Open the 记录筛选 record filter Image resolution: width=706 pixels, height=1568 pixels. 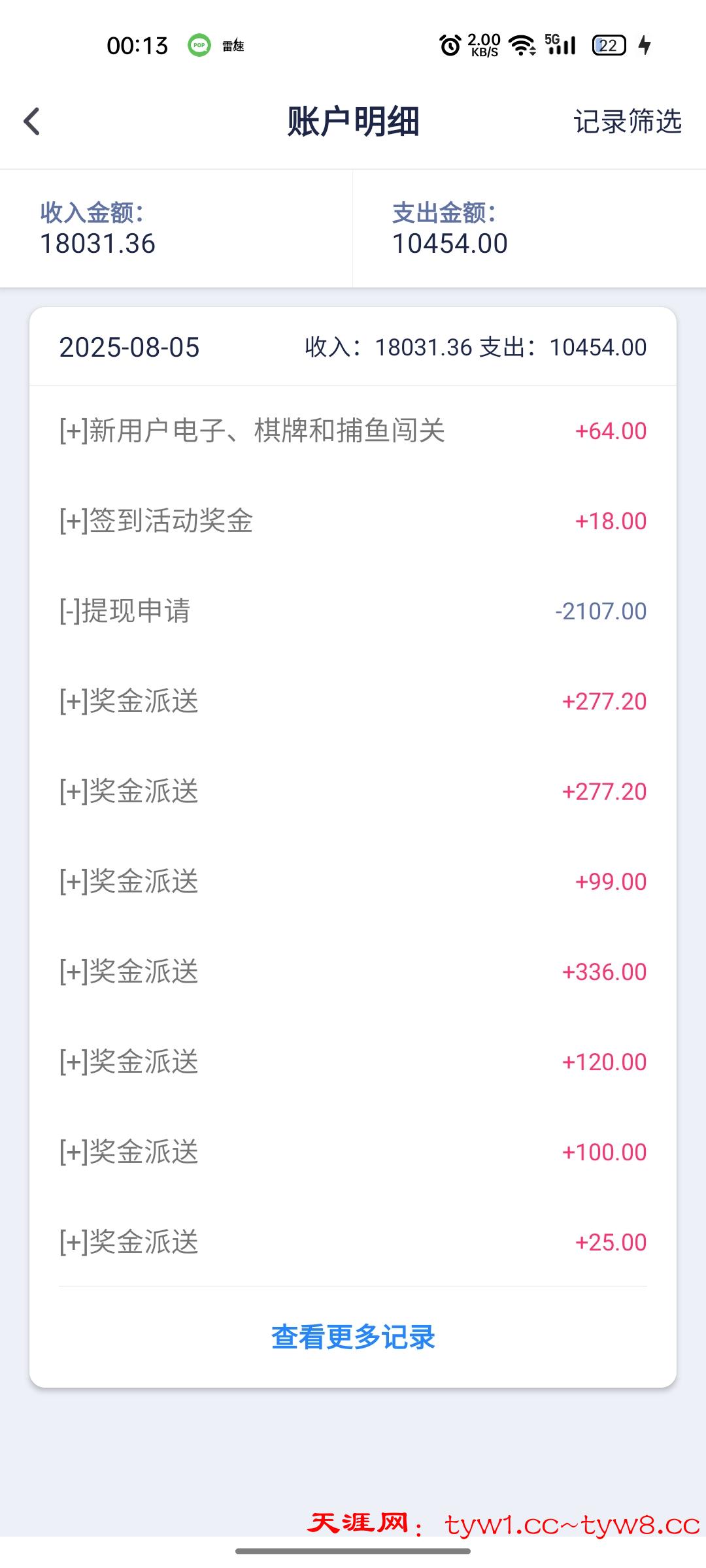(627, 122)
